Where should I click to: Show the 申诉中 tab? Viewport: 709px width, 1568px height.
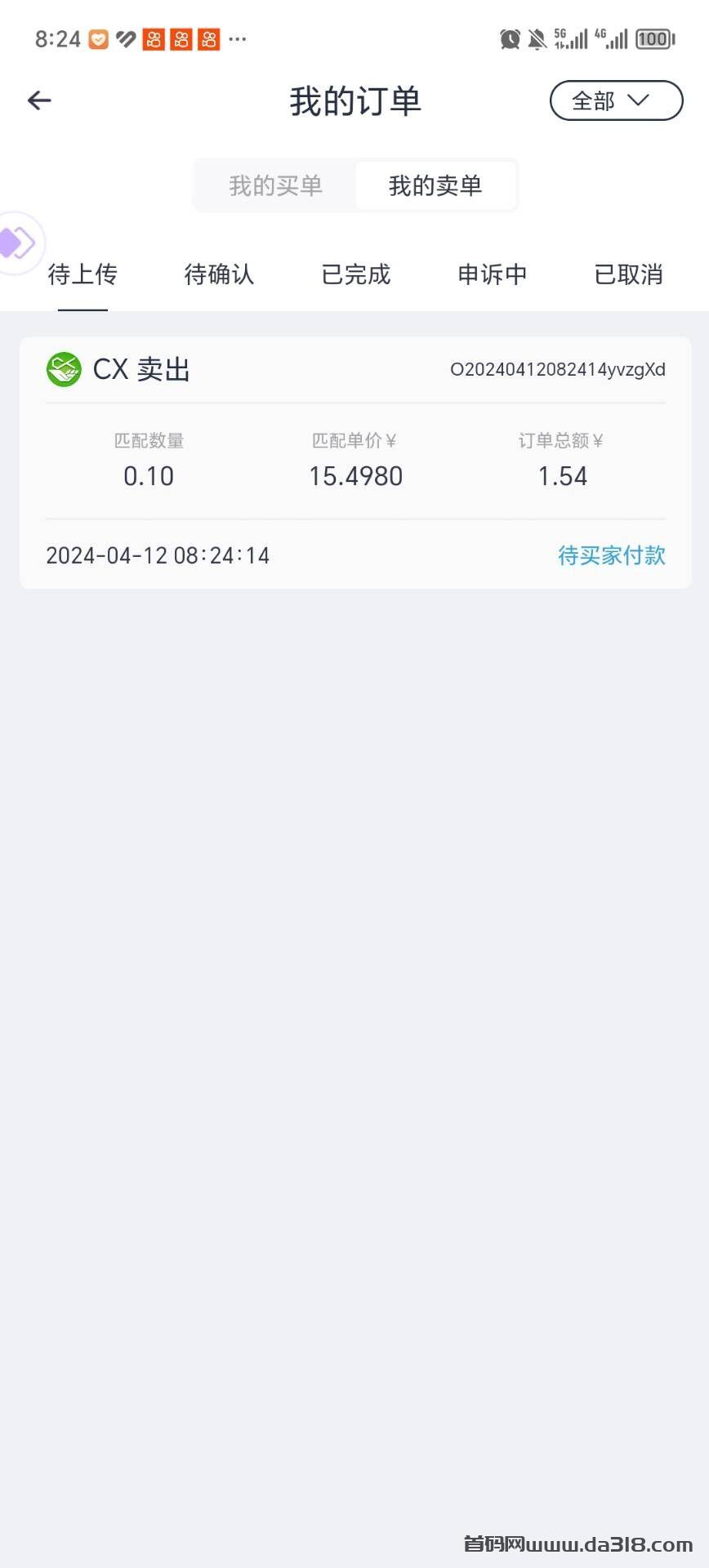pyautogui.click(x=492, y=274)
